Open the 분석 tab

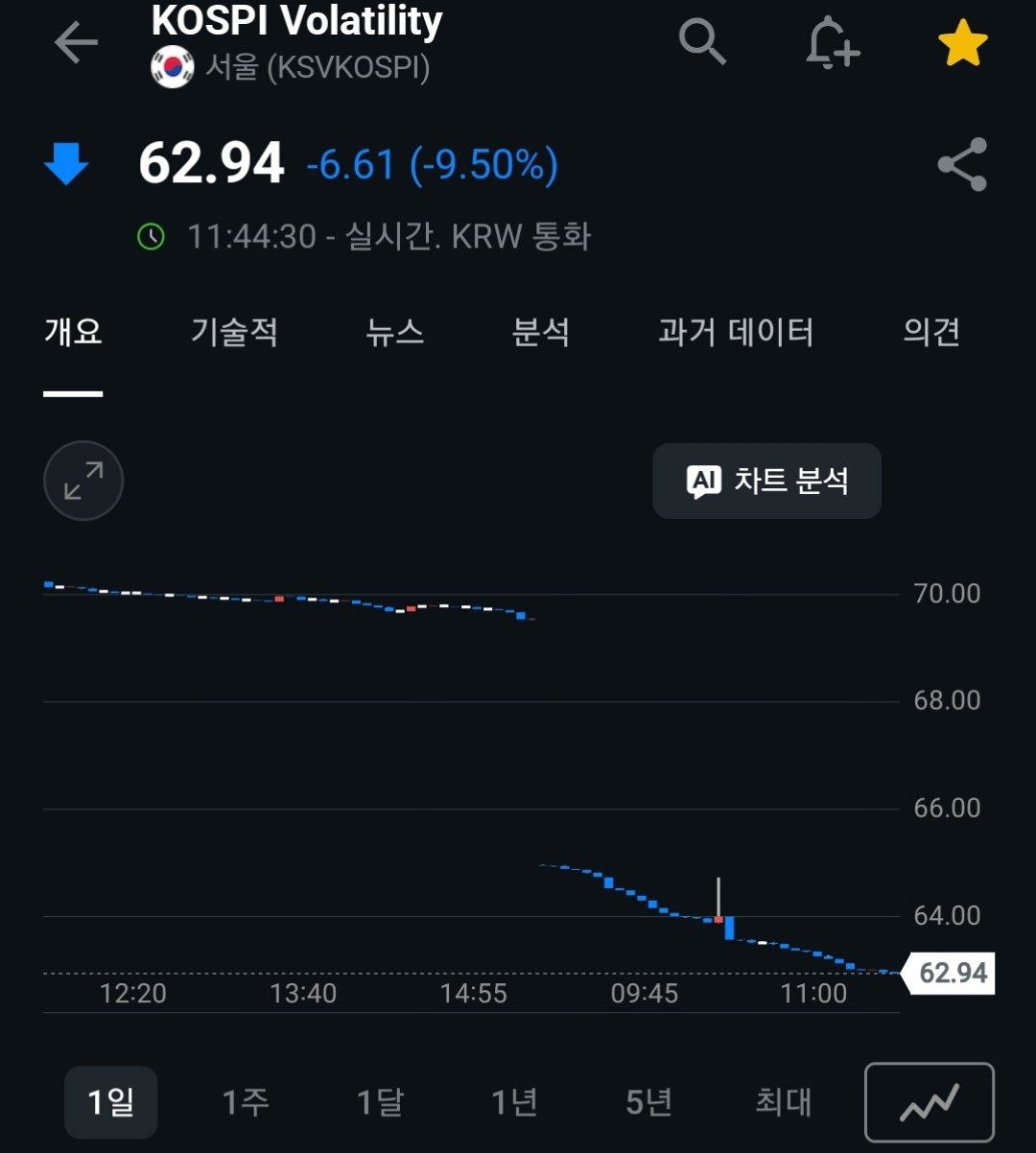pyautogui.click(x=541, y=332)
